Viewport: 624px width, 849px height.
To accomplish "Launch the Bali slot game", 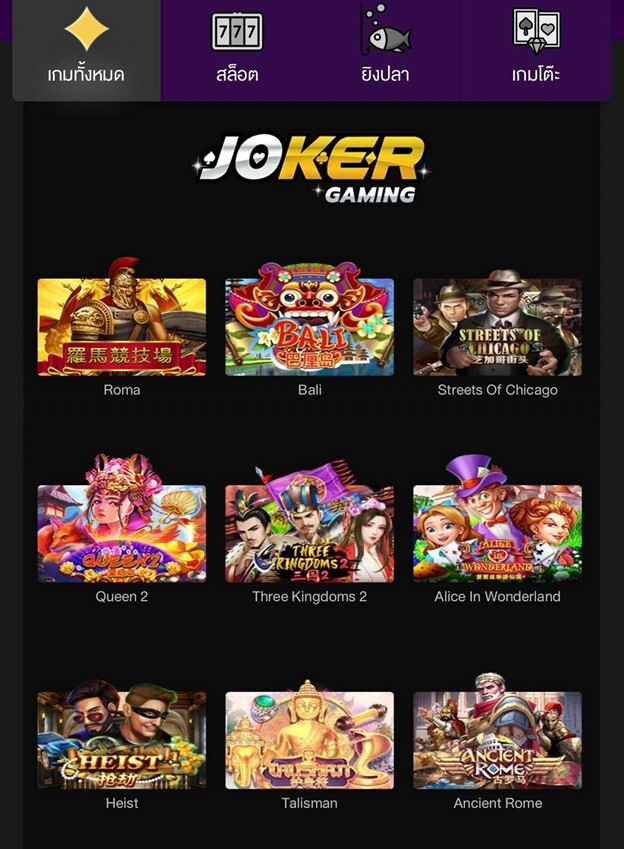I will [310, 326].
